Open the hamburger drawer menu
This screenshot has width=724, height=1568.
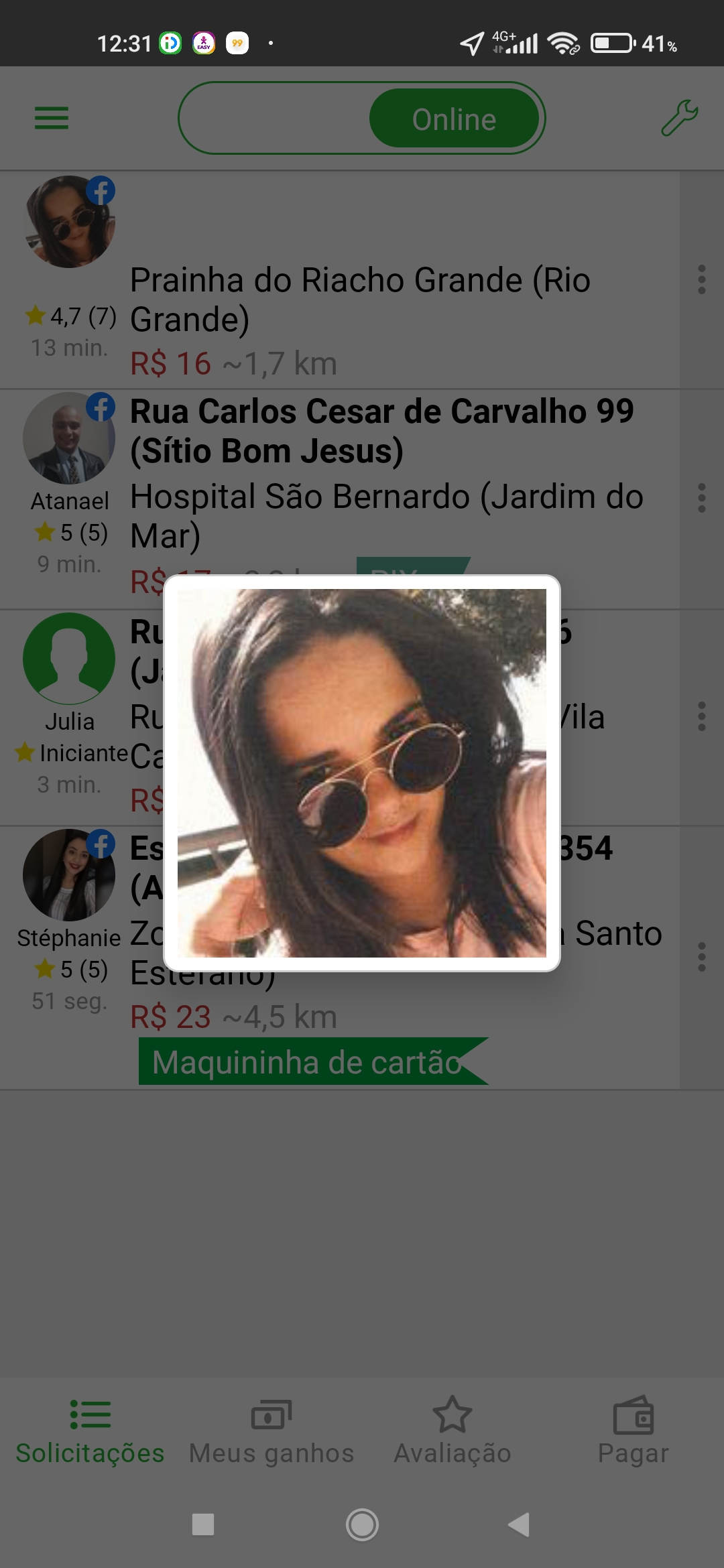click(52, 118)
